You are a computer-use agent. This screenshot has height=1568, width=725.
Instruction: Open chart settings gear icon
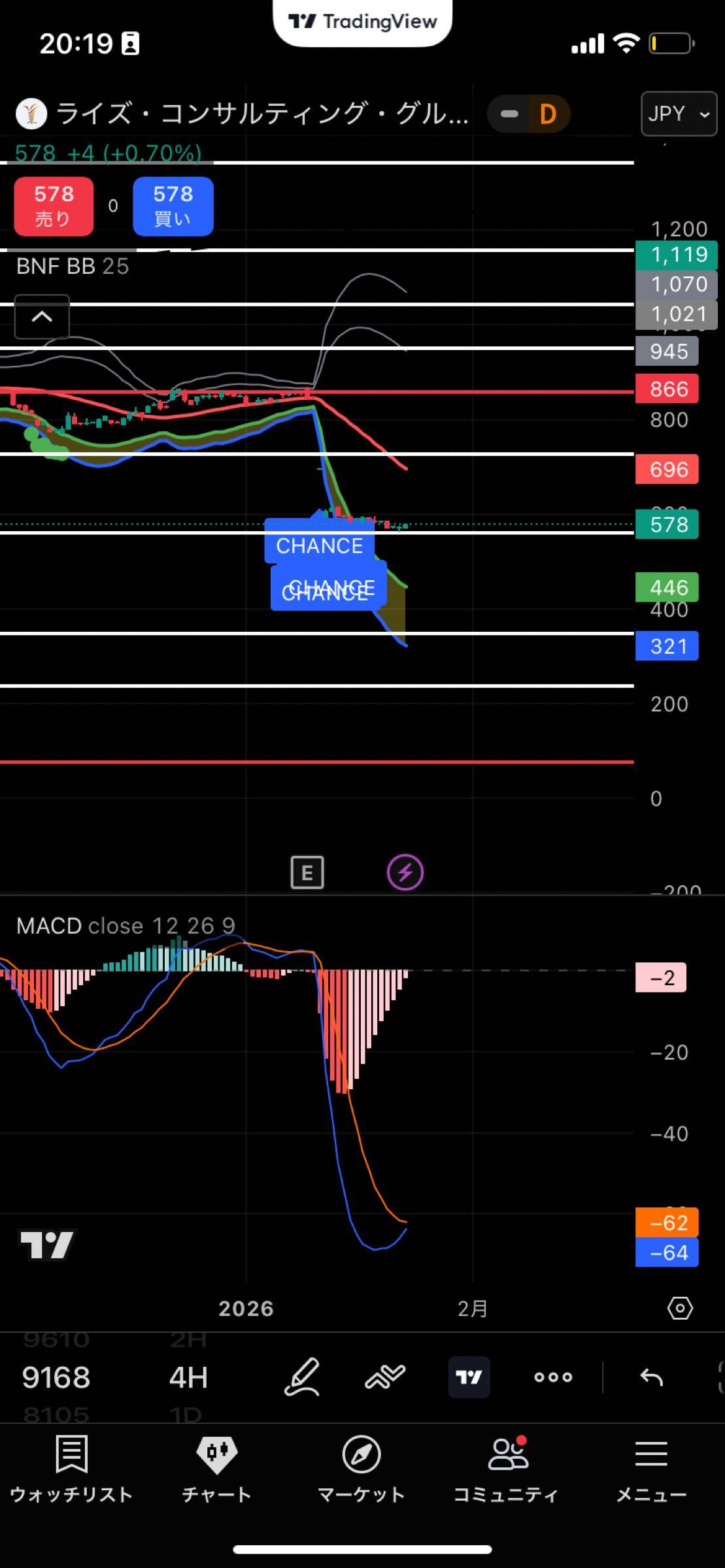pyautogui.click(x=680, y=1308)
